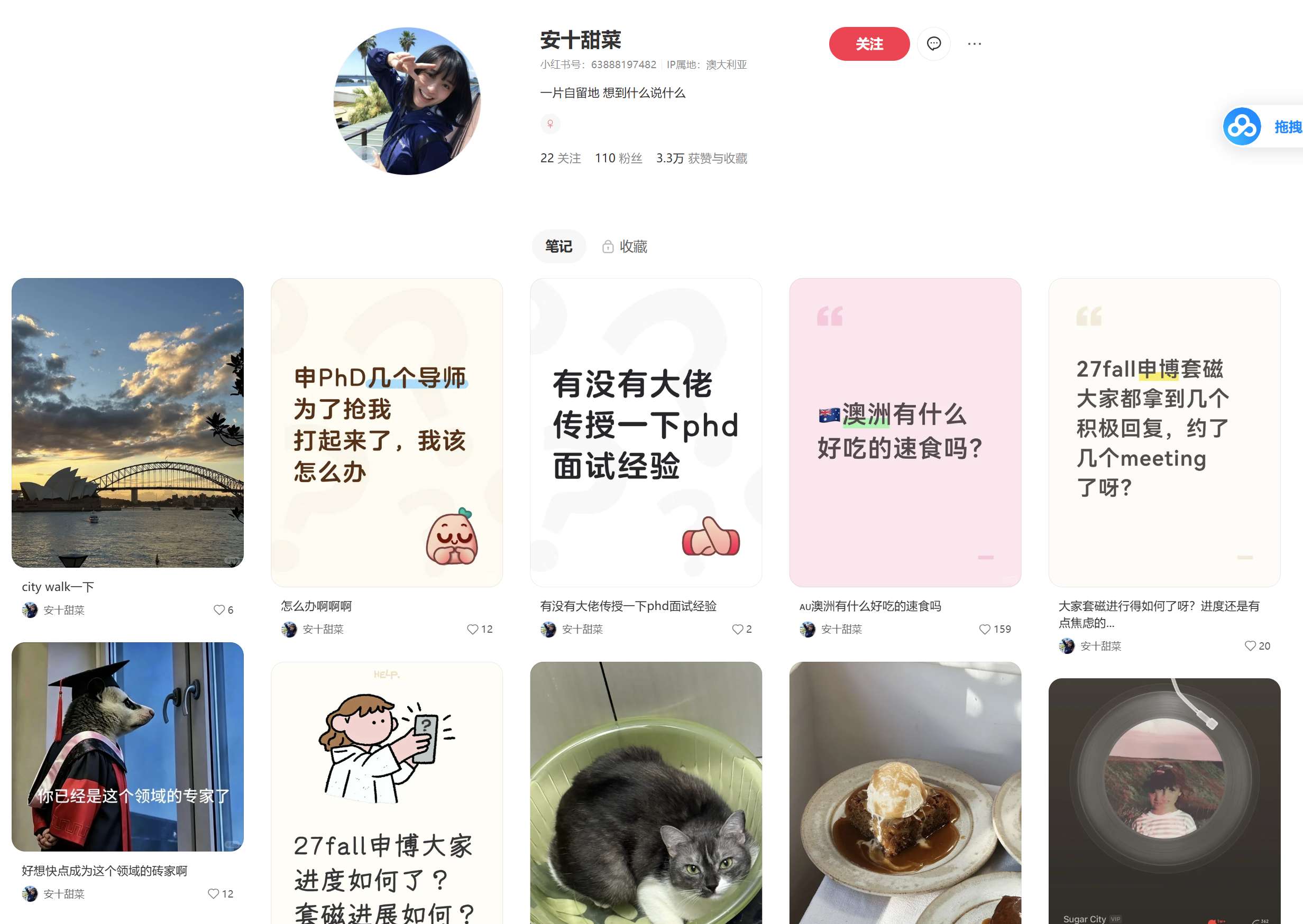Follow 安十甜菜 with the red 关注 button
Viewport: 1303px width, 924px height.
coord(869,44)
